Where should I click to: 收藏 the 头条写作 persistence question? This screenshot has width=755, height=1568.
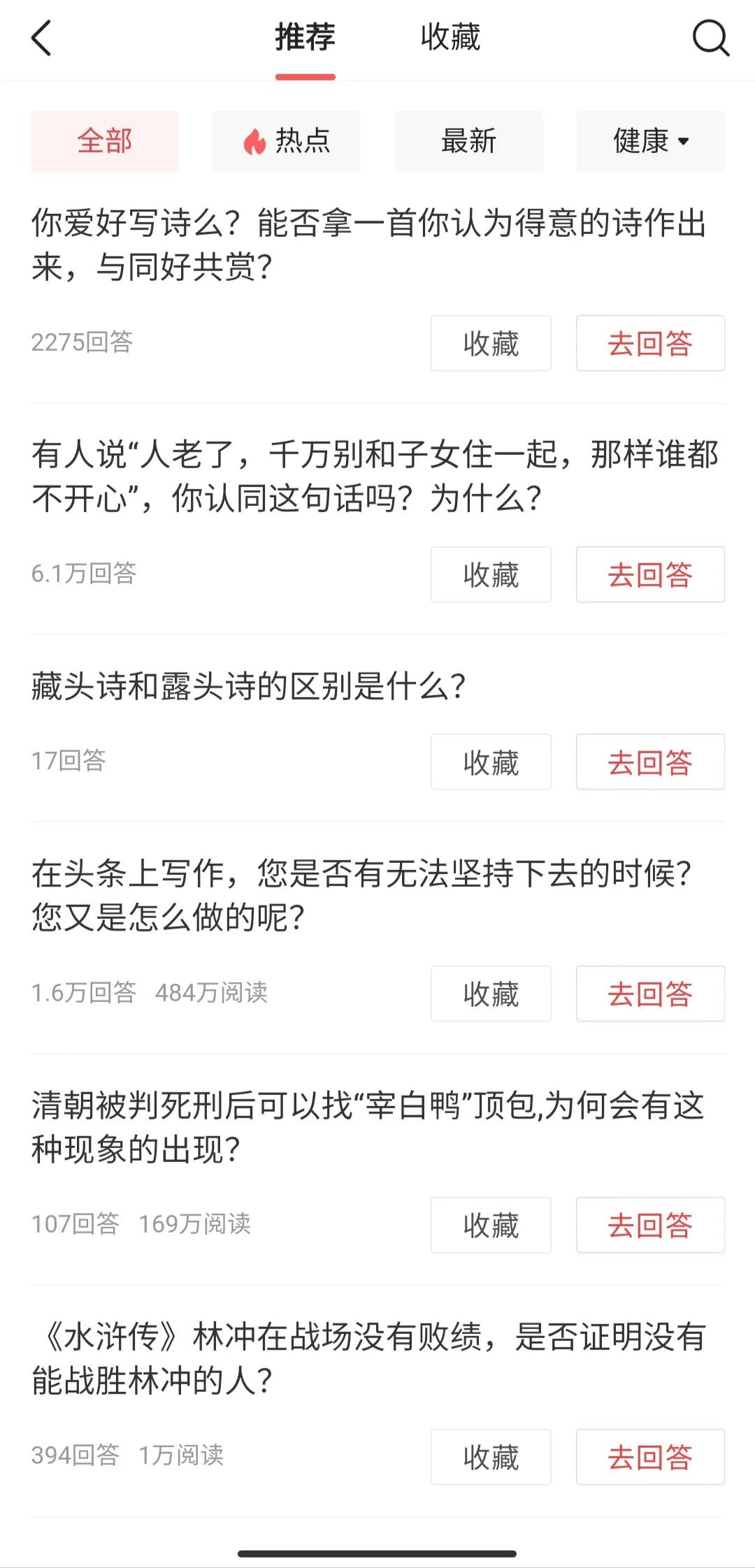click(490, 994)
